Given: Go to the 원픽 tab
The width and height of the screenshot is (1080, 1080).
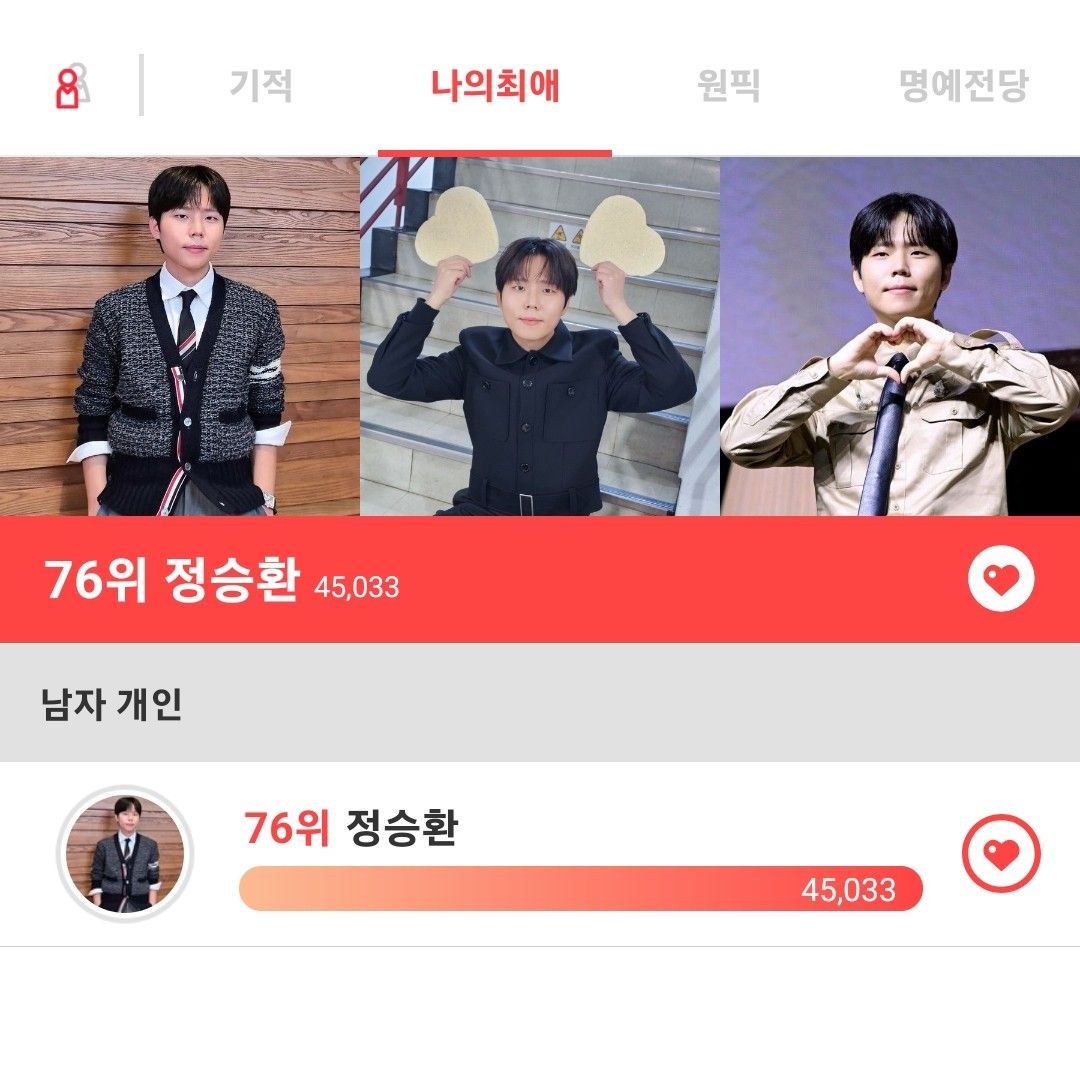Looking at the screenshot, I should (728, 86).
